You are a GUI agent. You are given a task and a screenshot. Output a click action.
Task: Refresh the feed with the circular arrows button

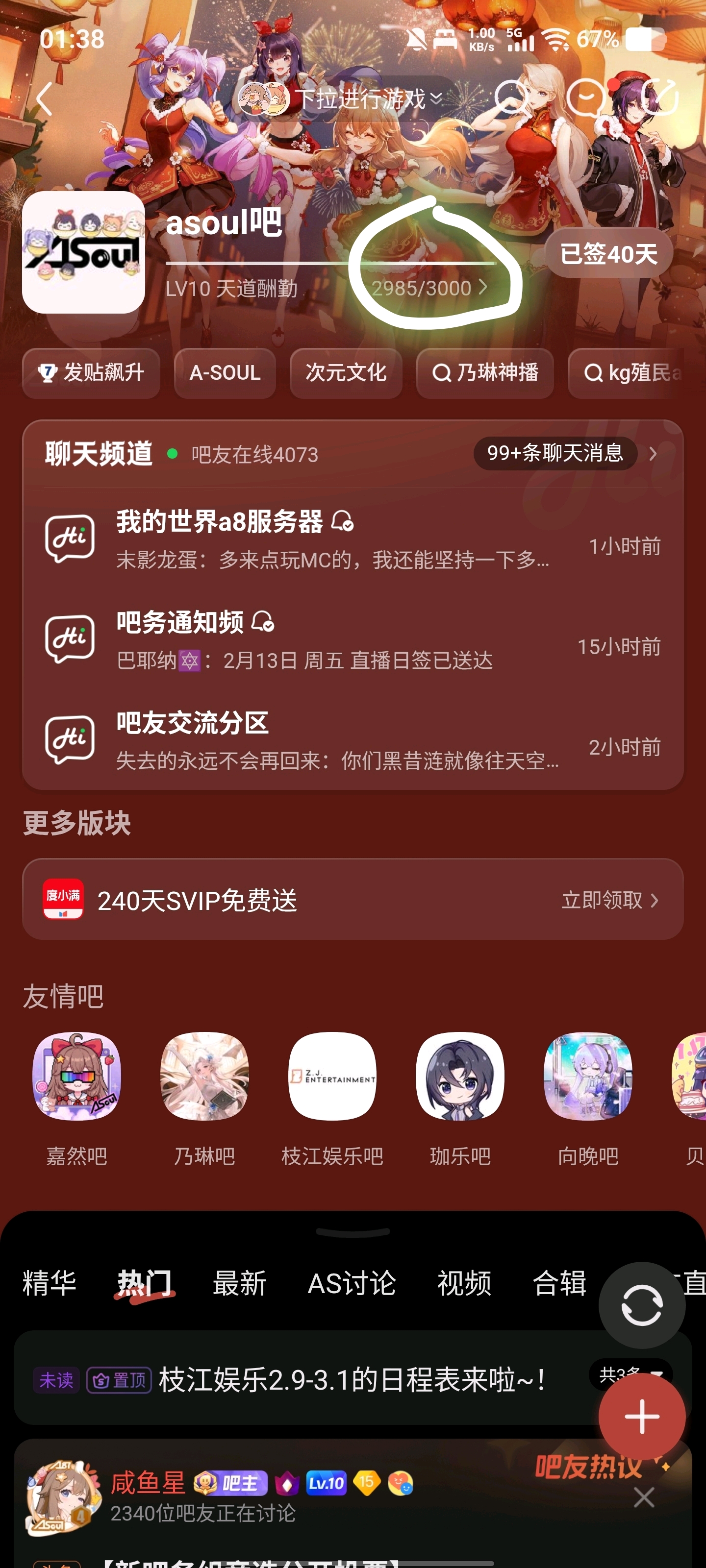[641, 1305]
